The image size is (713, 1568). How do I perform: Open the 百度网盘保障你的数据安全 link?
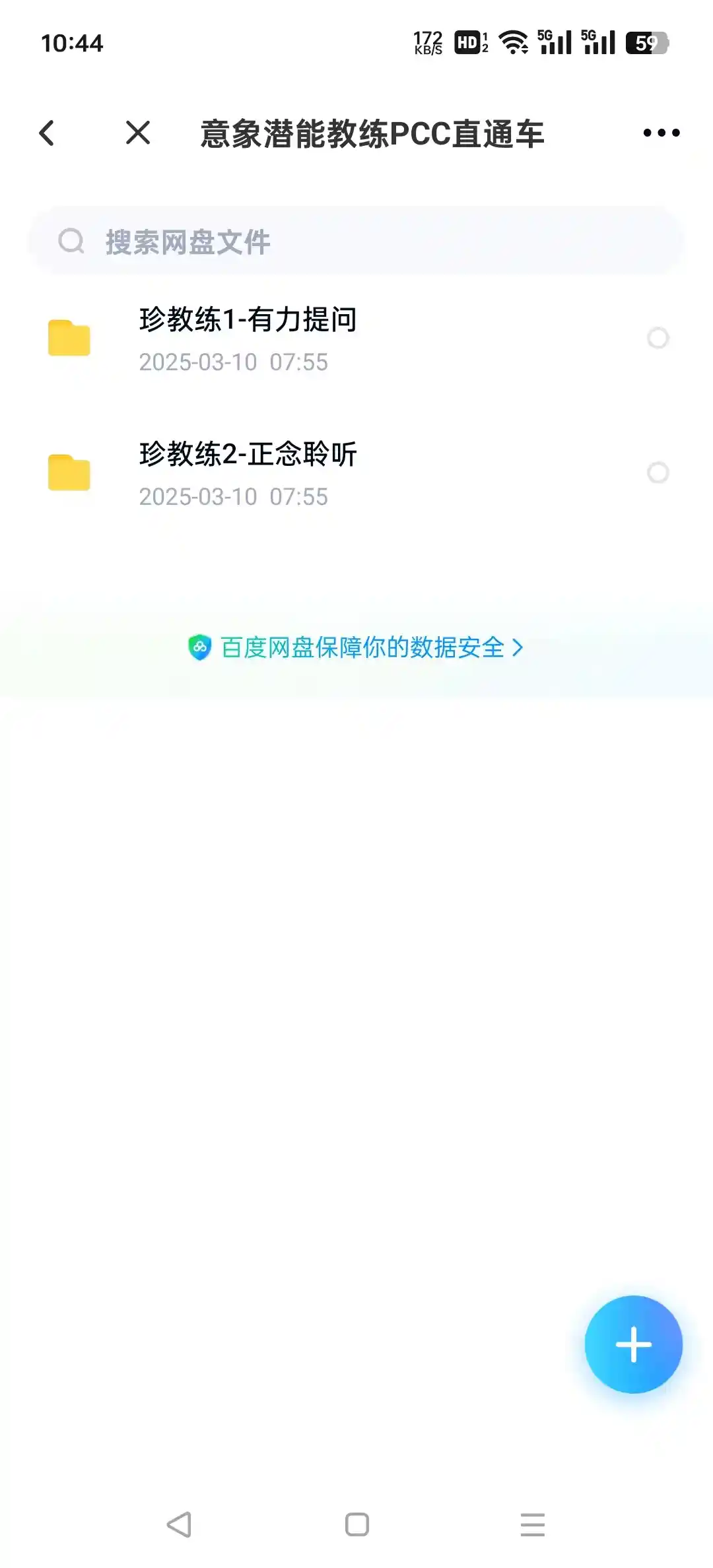356,647
